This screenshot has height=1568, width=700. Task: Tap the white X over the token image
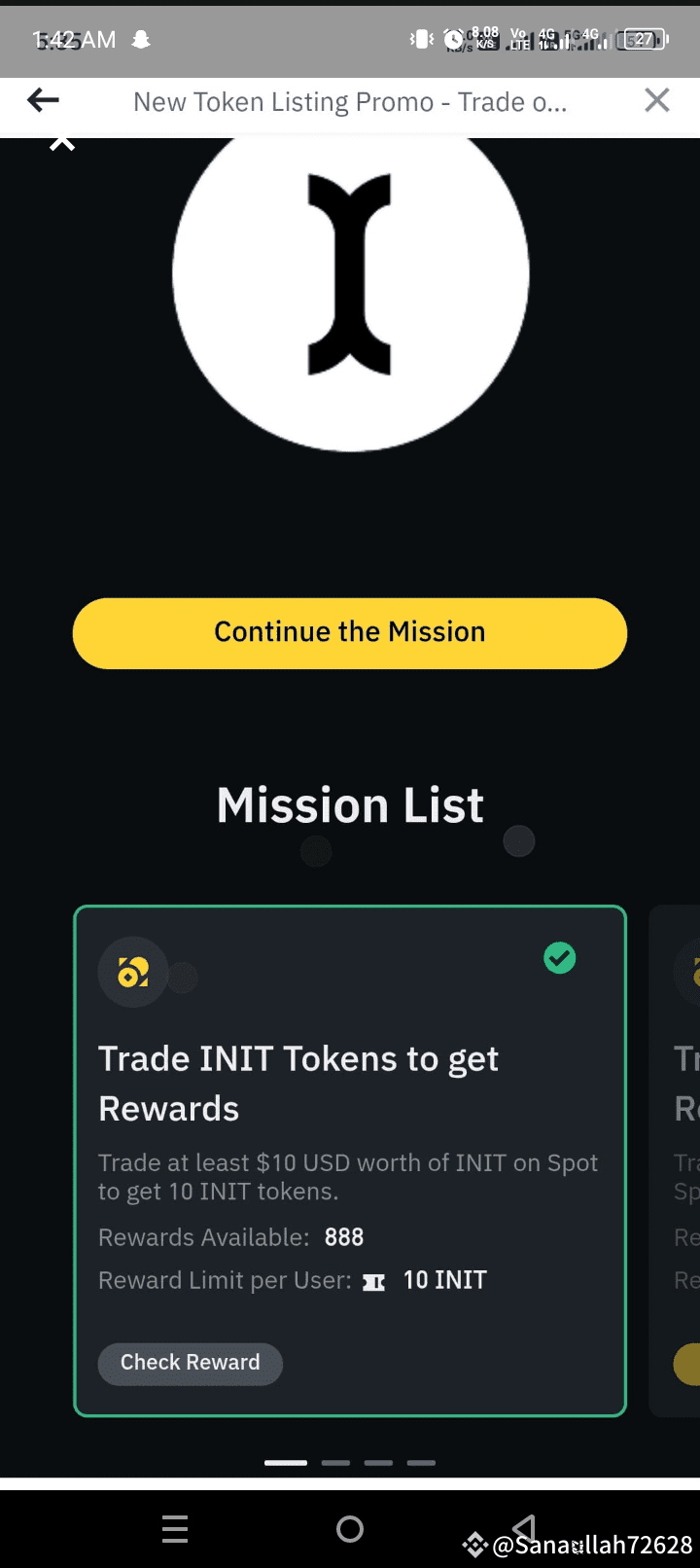62,141
